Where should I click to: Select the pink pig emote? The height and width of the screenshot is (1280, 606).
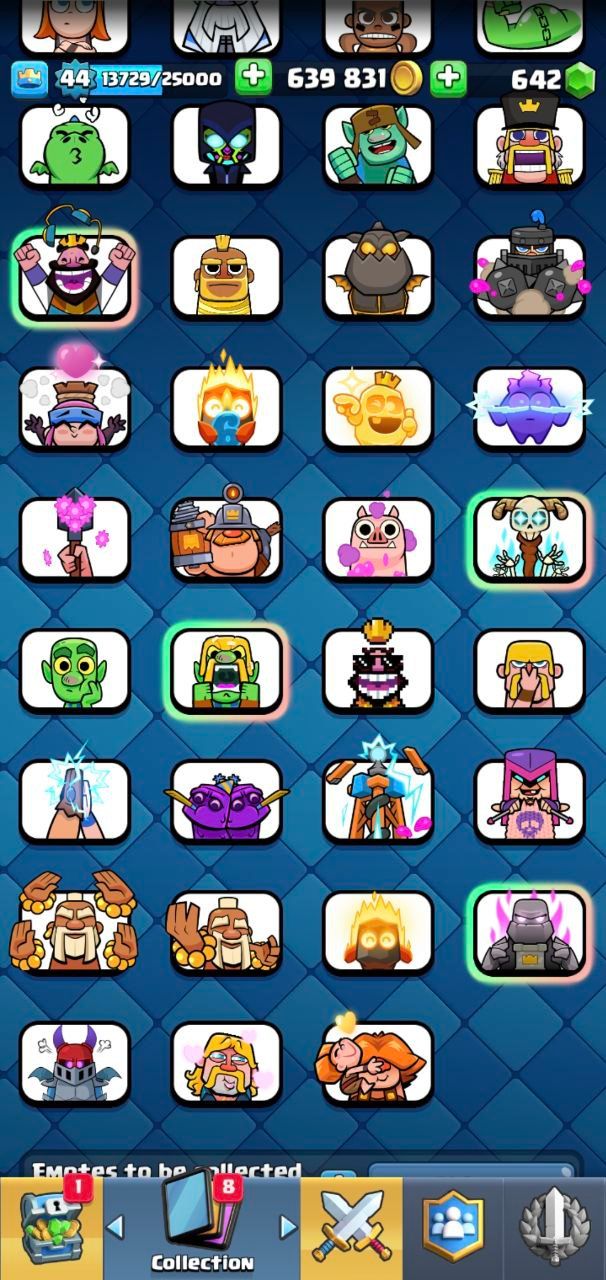tap(377, 539)
